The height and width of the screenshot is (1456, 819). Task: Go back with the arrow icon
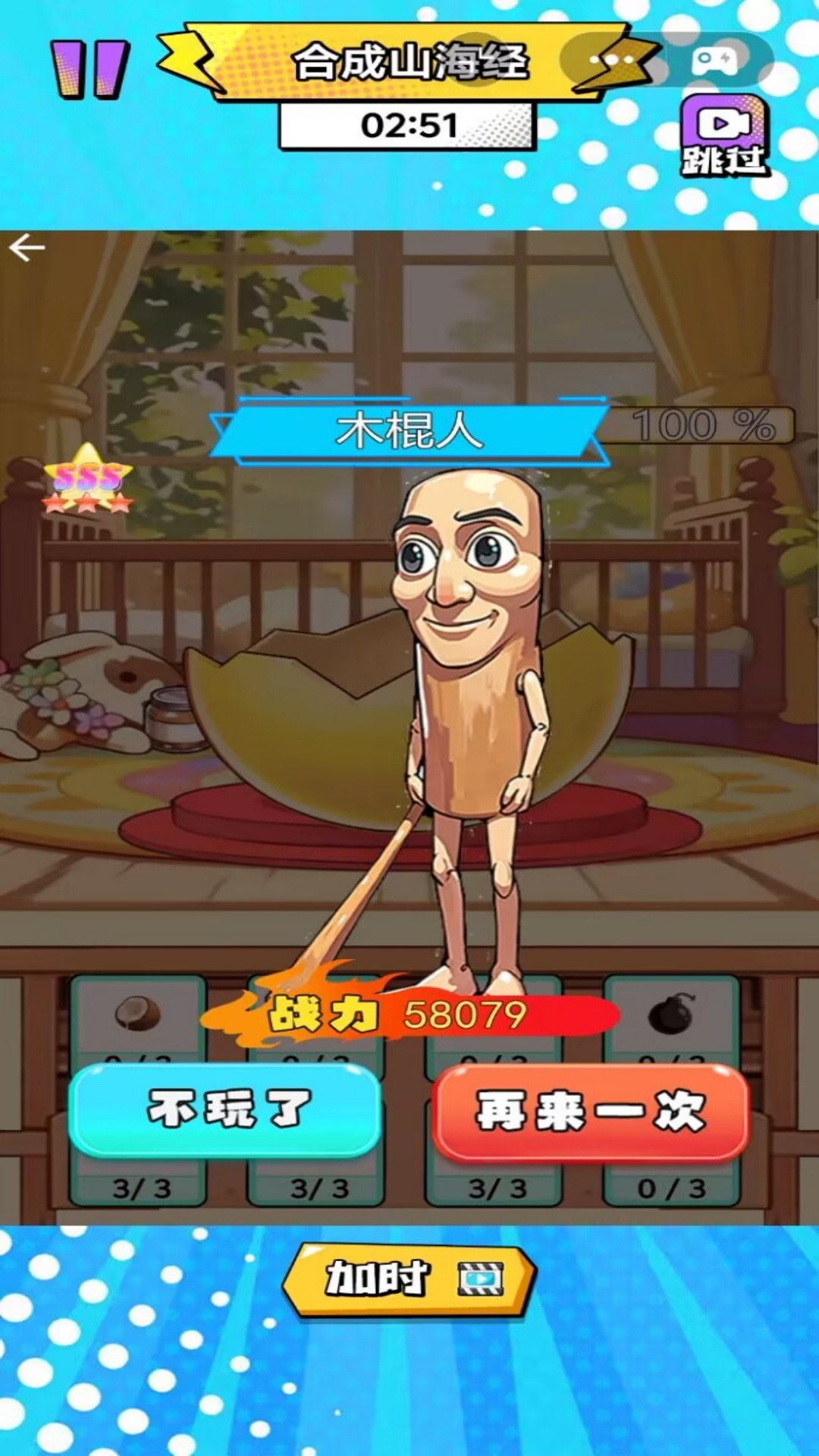click(27, 248)
